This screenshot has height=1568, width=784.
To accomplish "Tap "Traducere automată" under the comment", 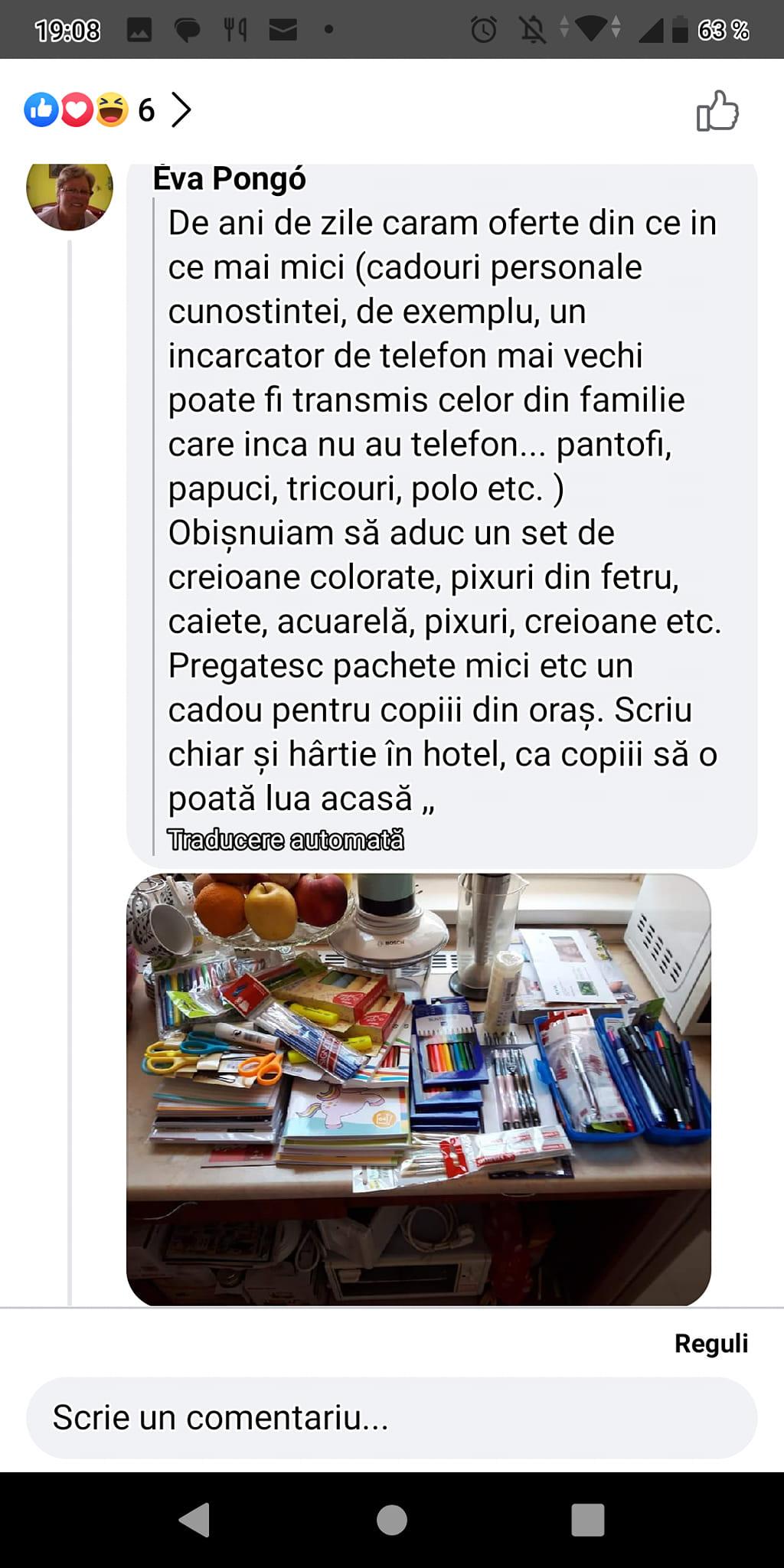I will click(x=286, y=840).
